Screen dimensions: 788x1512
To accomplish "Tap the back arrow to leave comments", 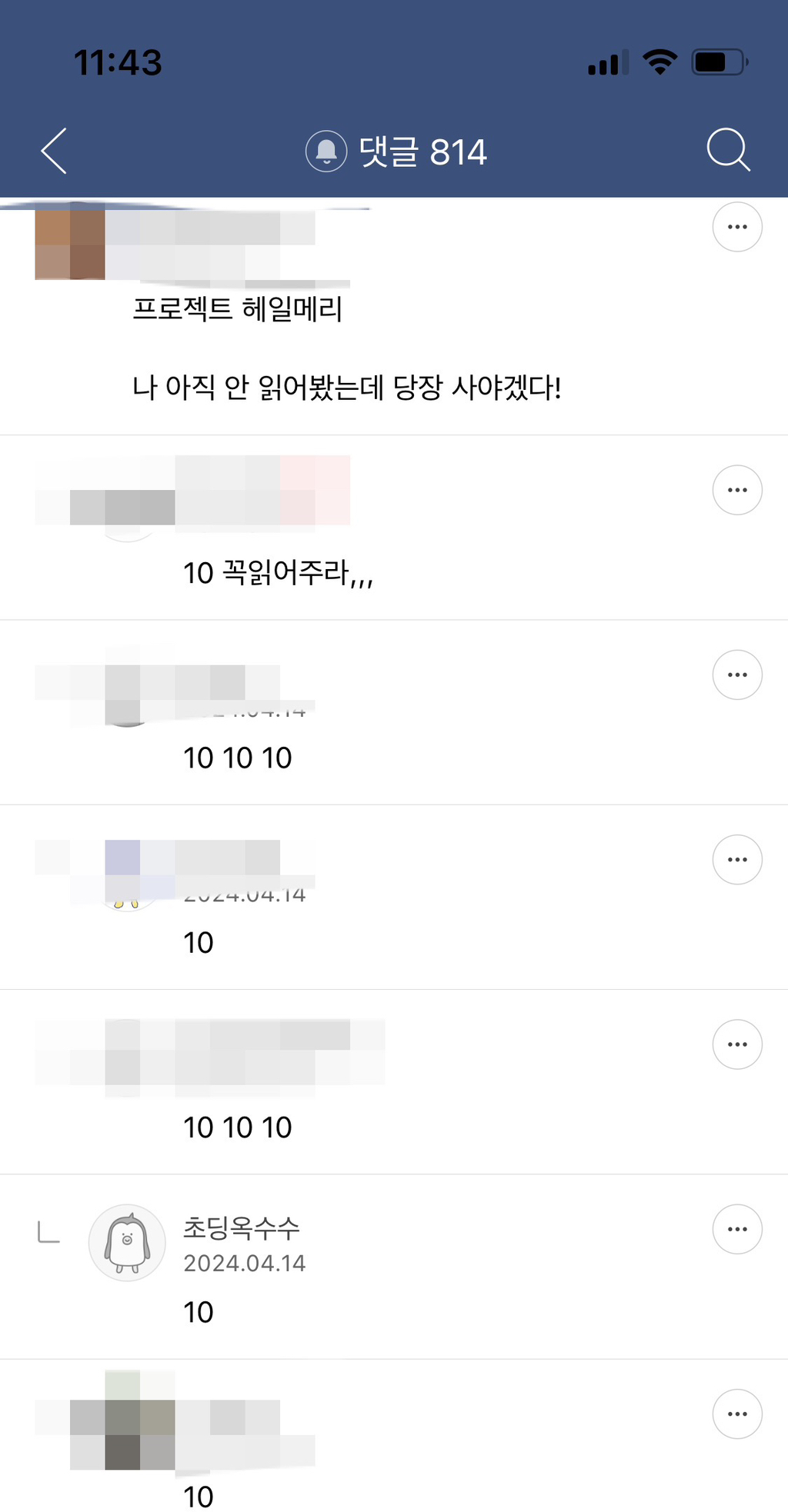I will [53, 151].
